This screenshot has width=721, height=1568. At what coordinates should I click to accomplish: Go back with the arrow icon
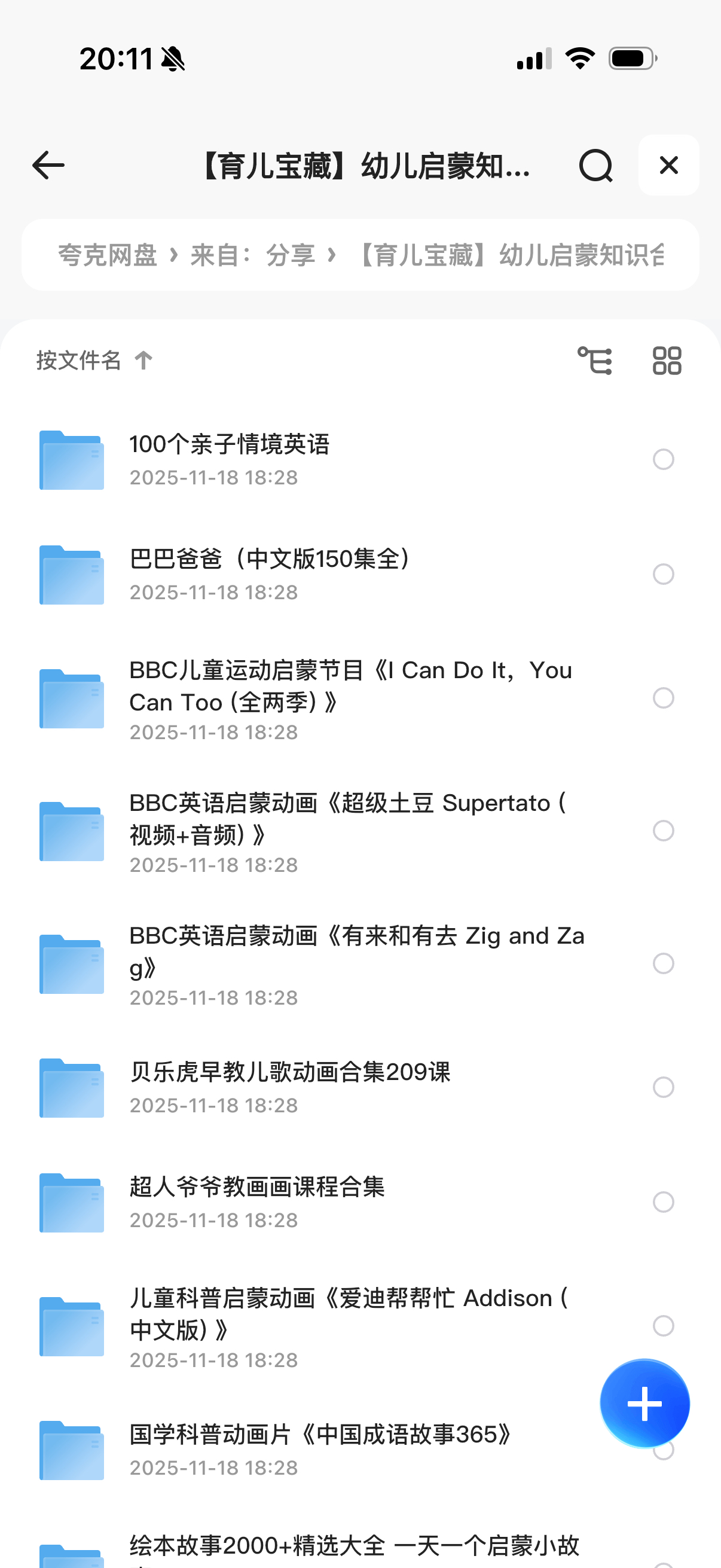point(48,166)
